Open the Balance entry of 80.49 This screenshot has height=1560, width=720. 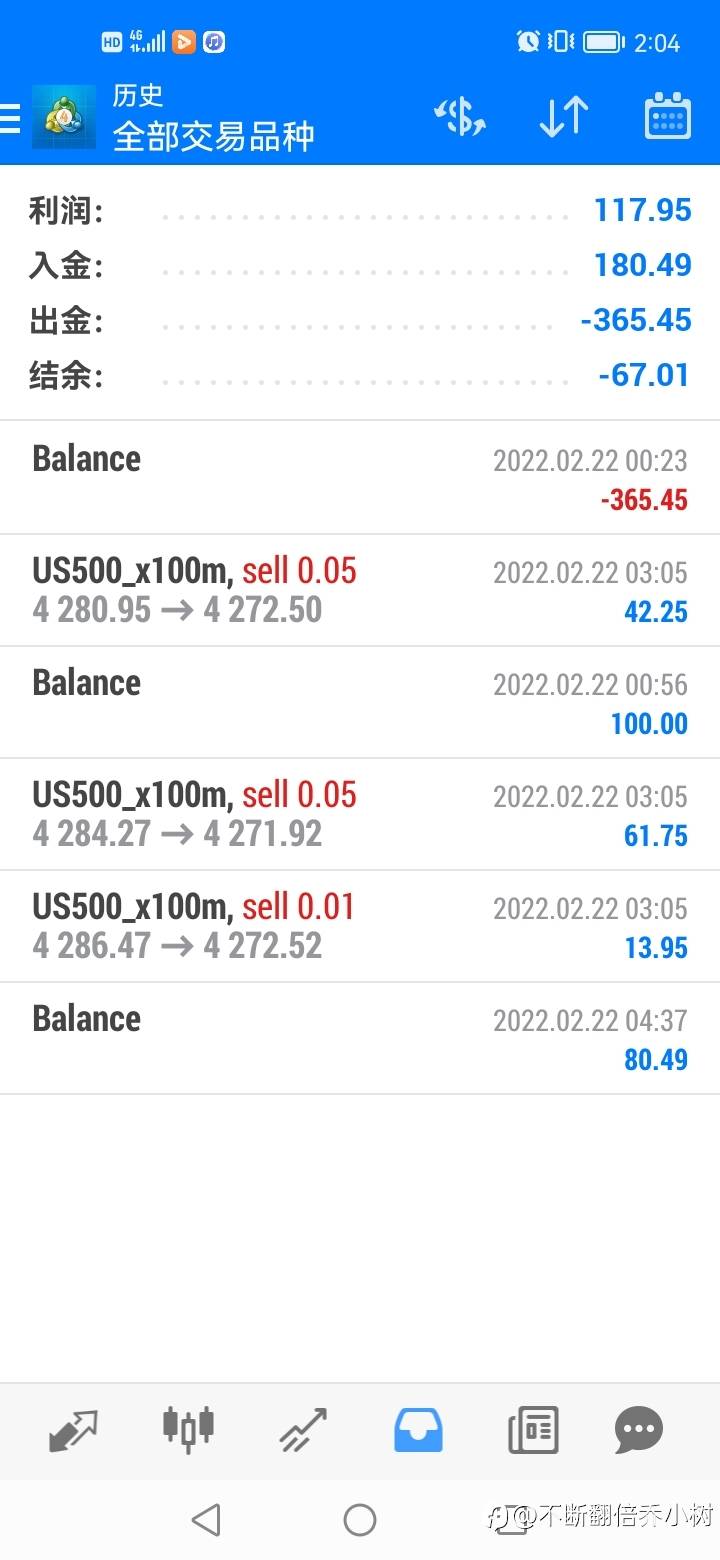360,1038
